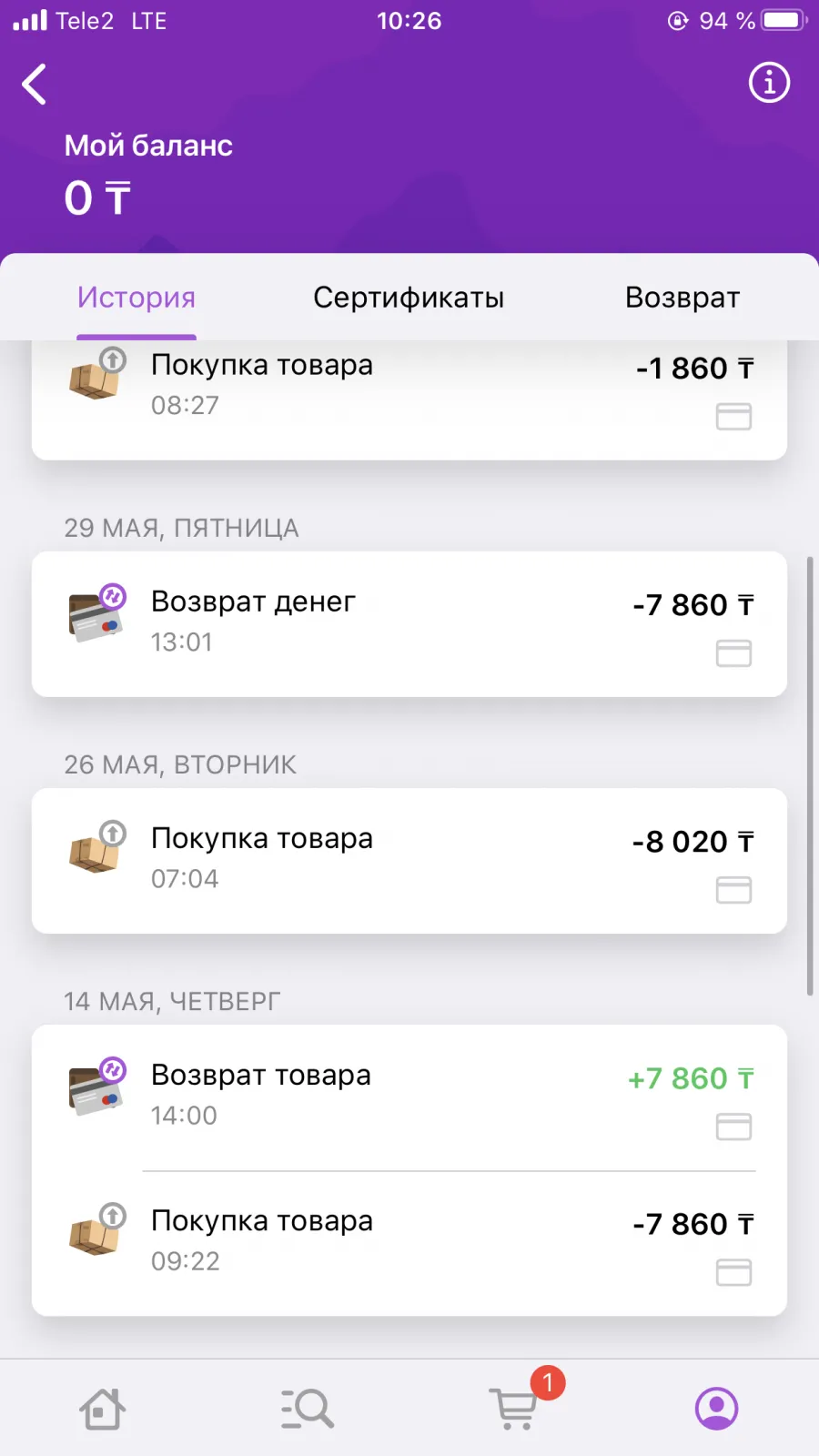Go to the home tab
819x1456 pixels.
(102, 1409)
